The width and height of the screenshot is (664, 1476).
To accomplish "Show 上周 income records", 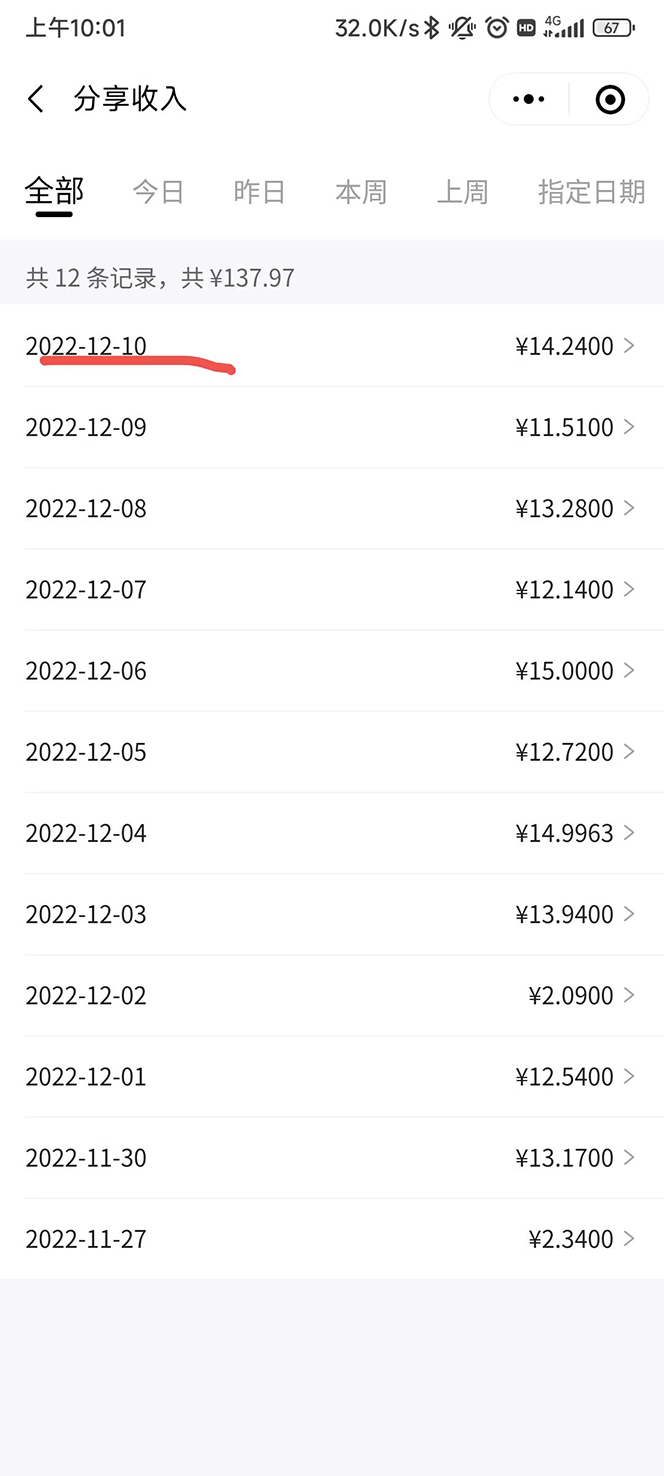I will click(462, 191).
